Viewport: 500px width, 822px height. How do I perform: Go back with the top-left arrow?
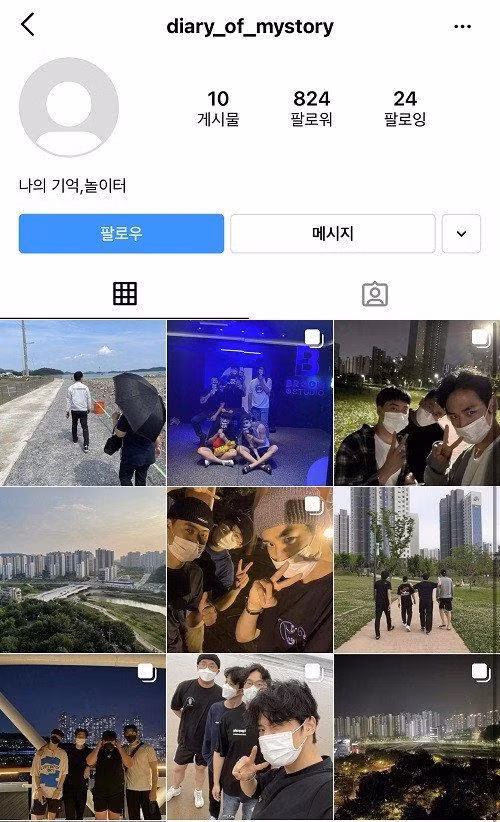point(28,25)
